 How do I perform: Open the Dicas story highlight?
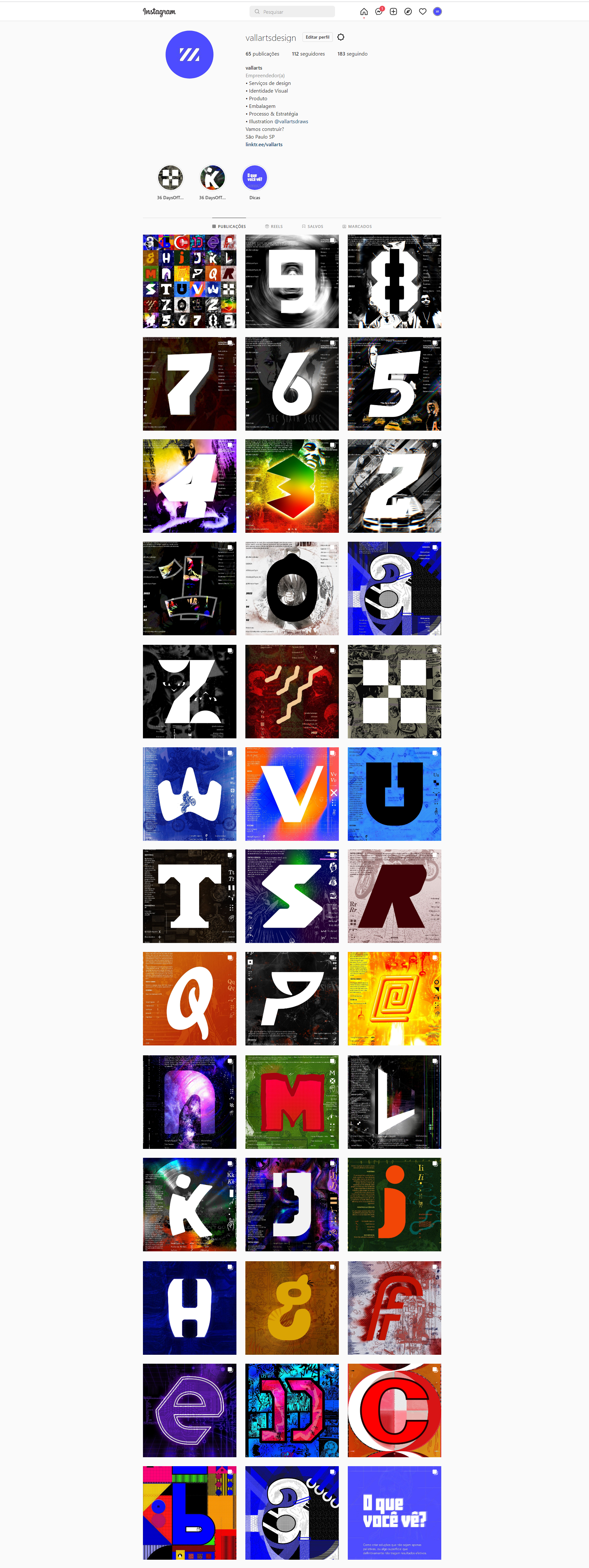coord(254,178)
